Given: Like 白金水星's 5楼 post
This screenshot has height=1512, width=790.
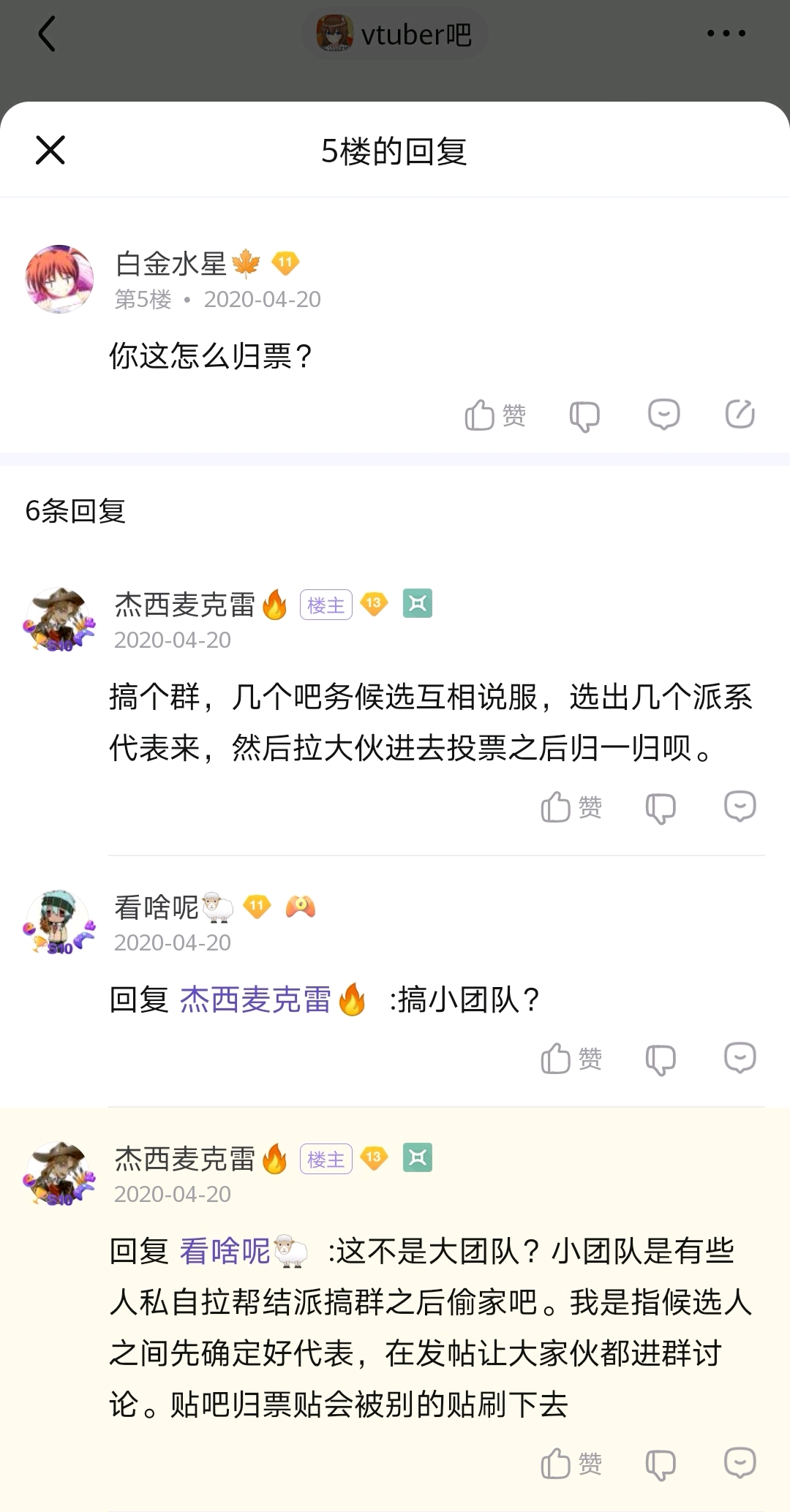Looking at the screenshot, I should [495, 415].
